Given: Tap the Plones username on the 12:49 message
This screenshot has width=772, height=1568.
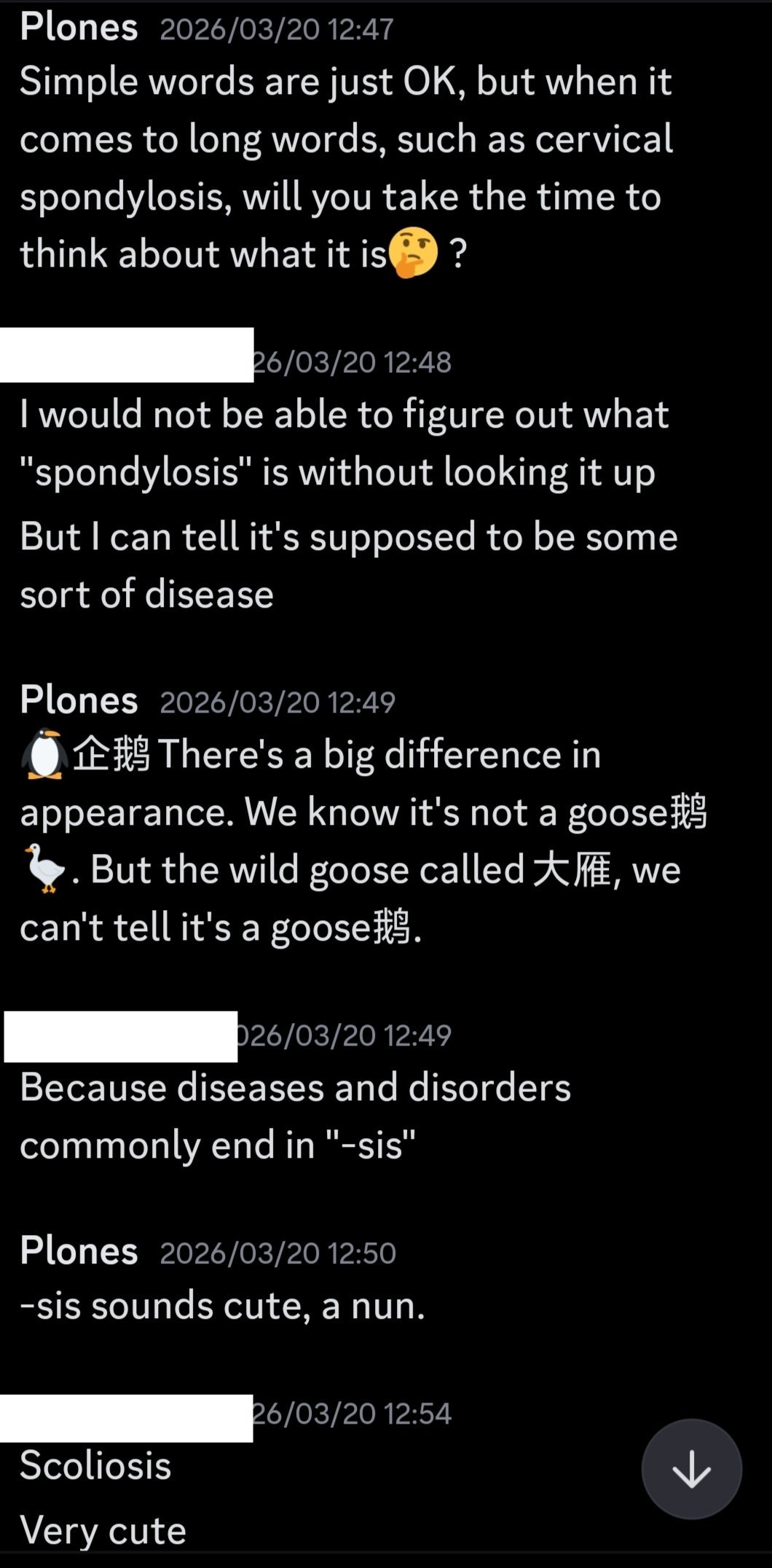Looking at the screenshot, I should point(79,700).
